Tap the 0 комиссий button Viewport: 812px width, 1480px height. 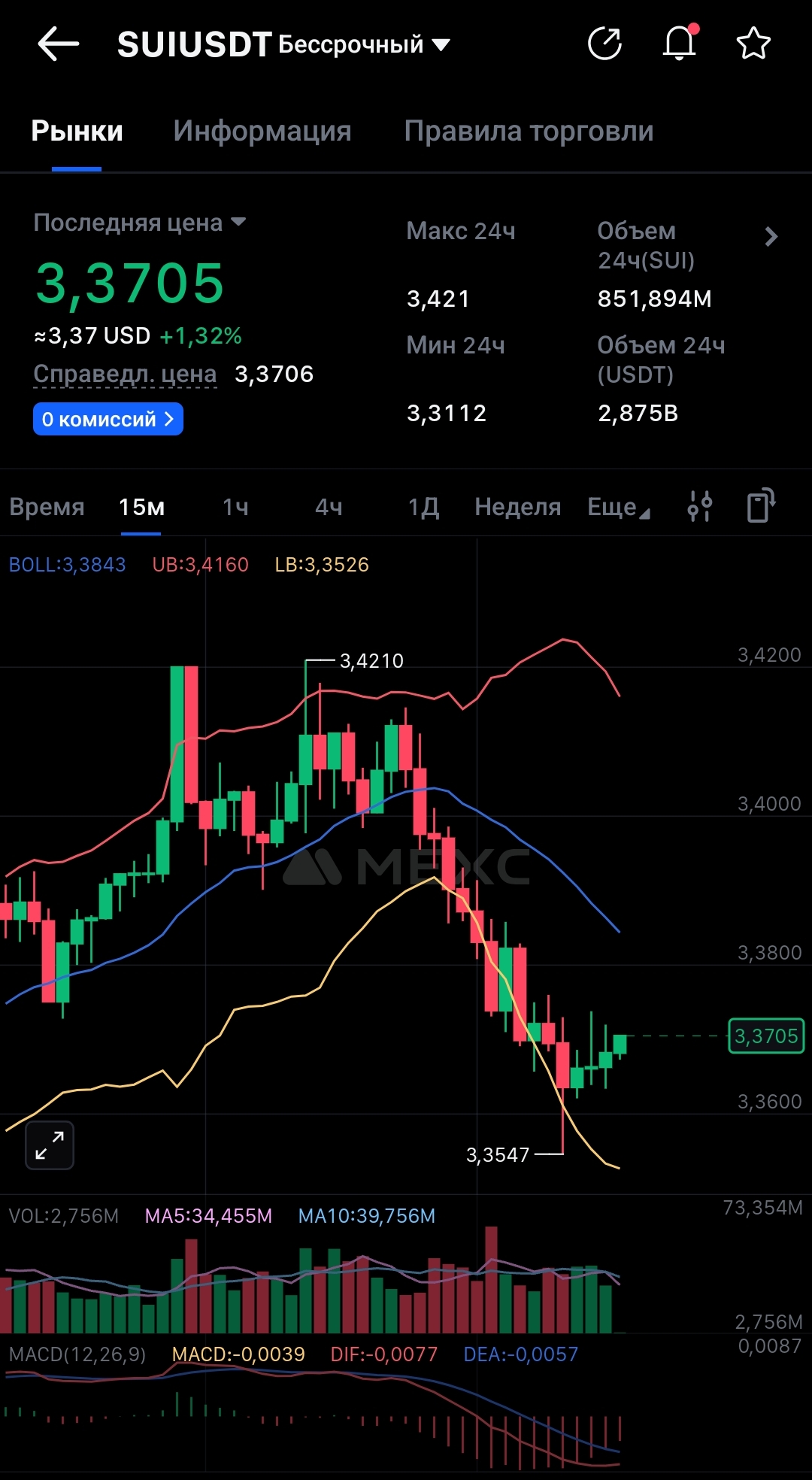click(x=108, y=419)
